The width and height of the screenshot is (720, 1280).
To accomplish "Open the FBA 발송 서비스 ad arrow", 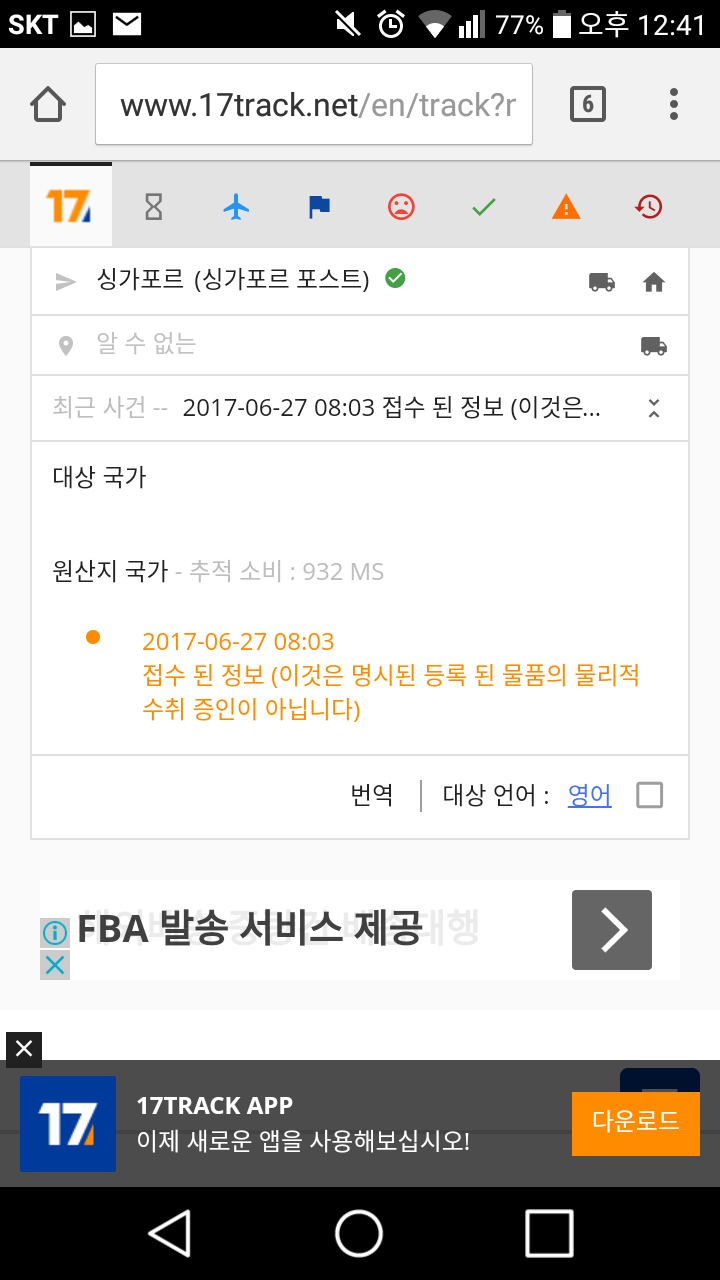I will [611, 930].
